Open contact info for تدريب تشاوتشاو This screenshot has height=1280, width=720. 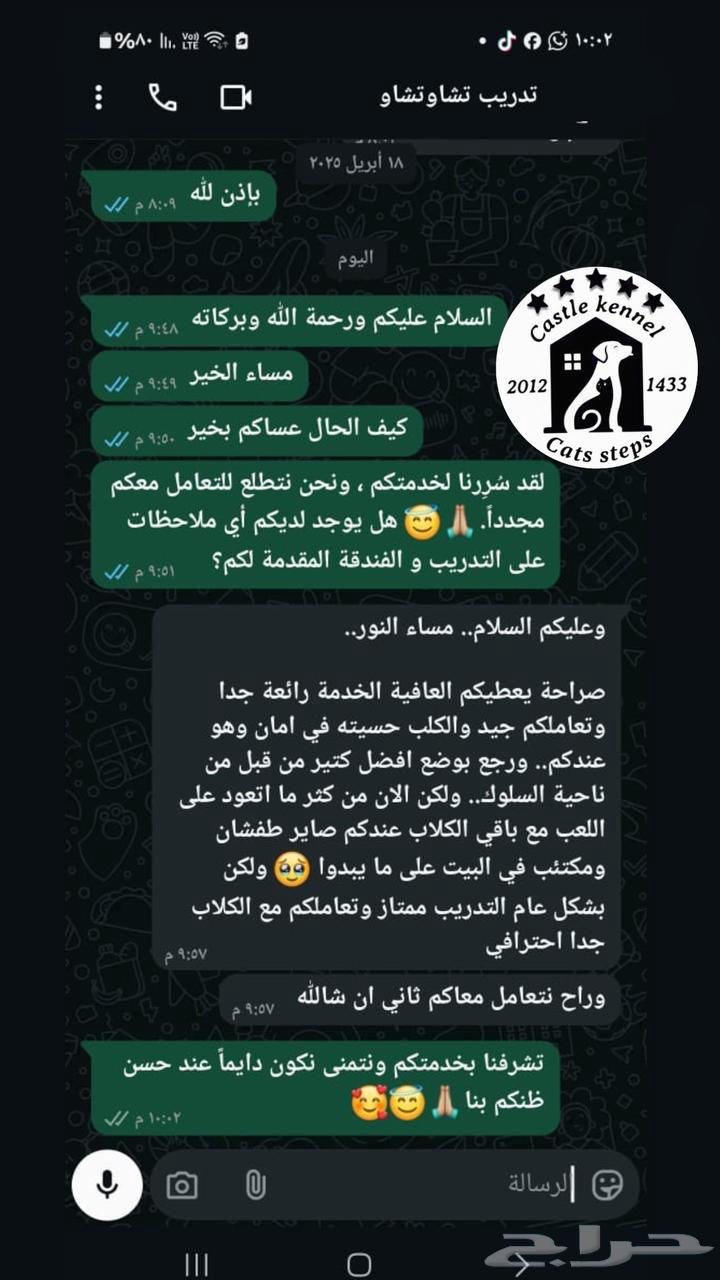(458, 96)
